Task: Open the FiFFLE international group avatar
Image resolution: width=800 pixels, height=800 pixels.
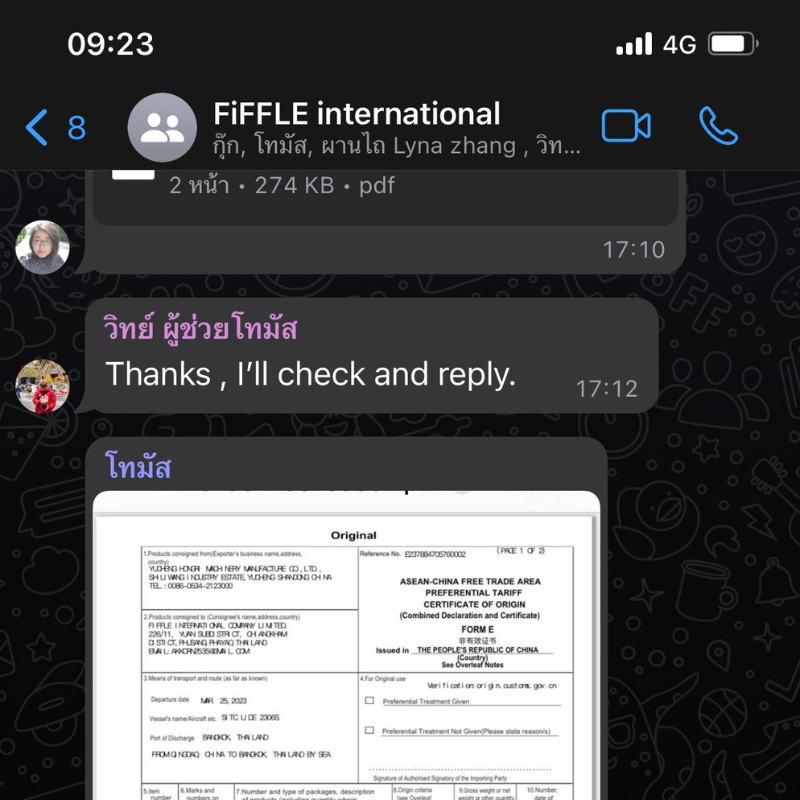Action: [x=161, y=126]
